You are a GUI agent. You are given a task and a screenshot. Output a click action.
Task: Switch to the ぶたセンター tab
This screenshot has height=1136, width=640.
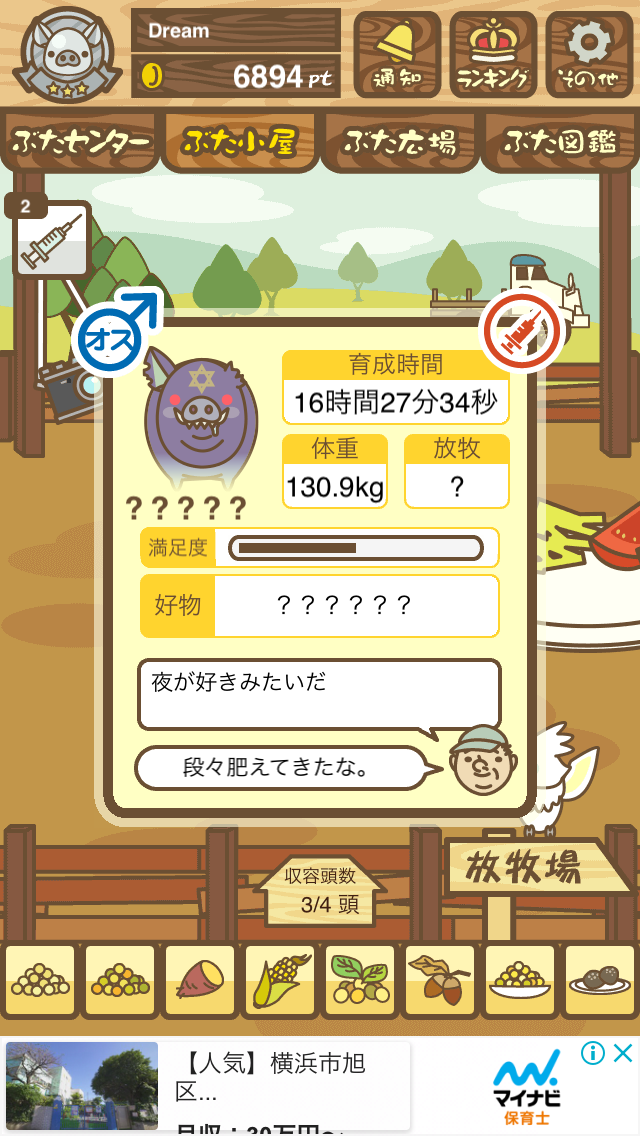80,143
